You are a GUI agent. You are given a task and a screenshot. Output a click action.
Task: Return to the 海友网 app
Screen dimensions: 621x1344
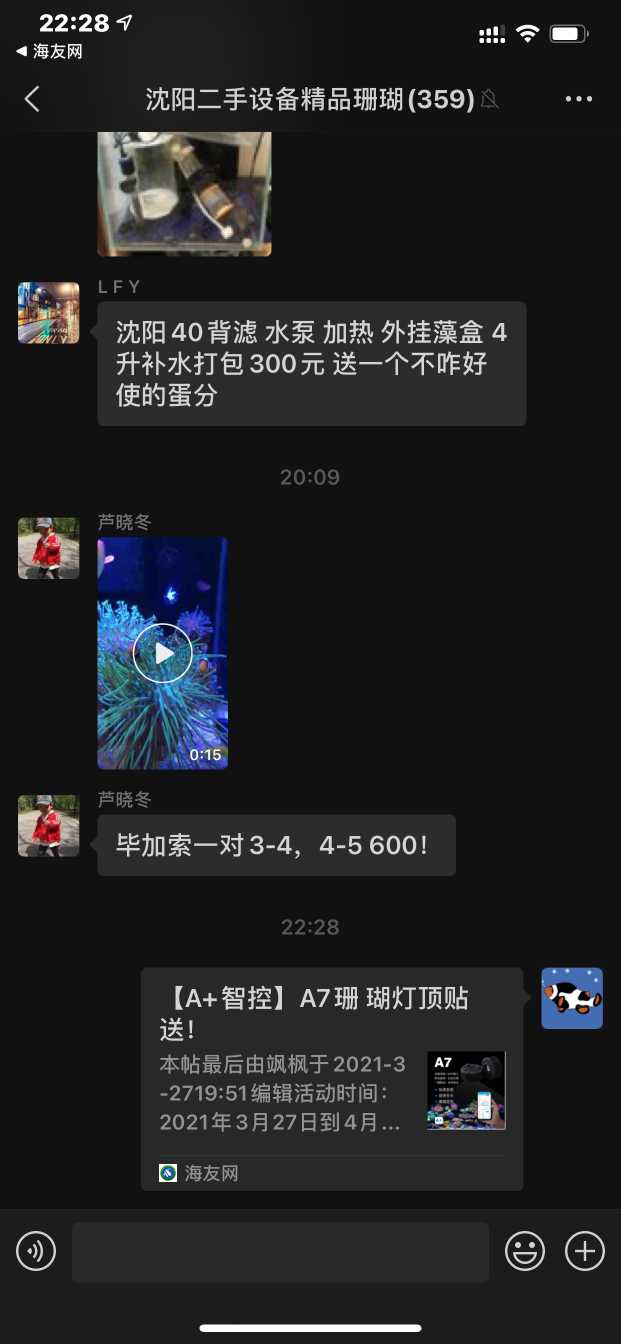[50, 52]
